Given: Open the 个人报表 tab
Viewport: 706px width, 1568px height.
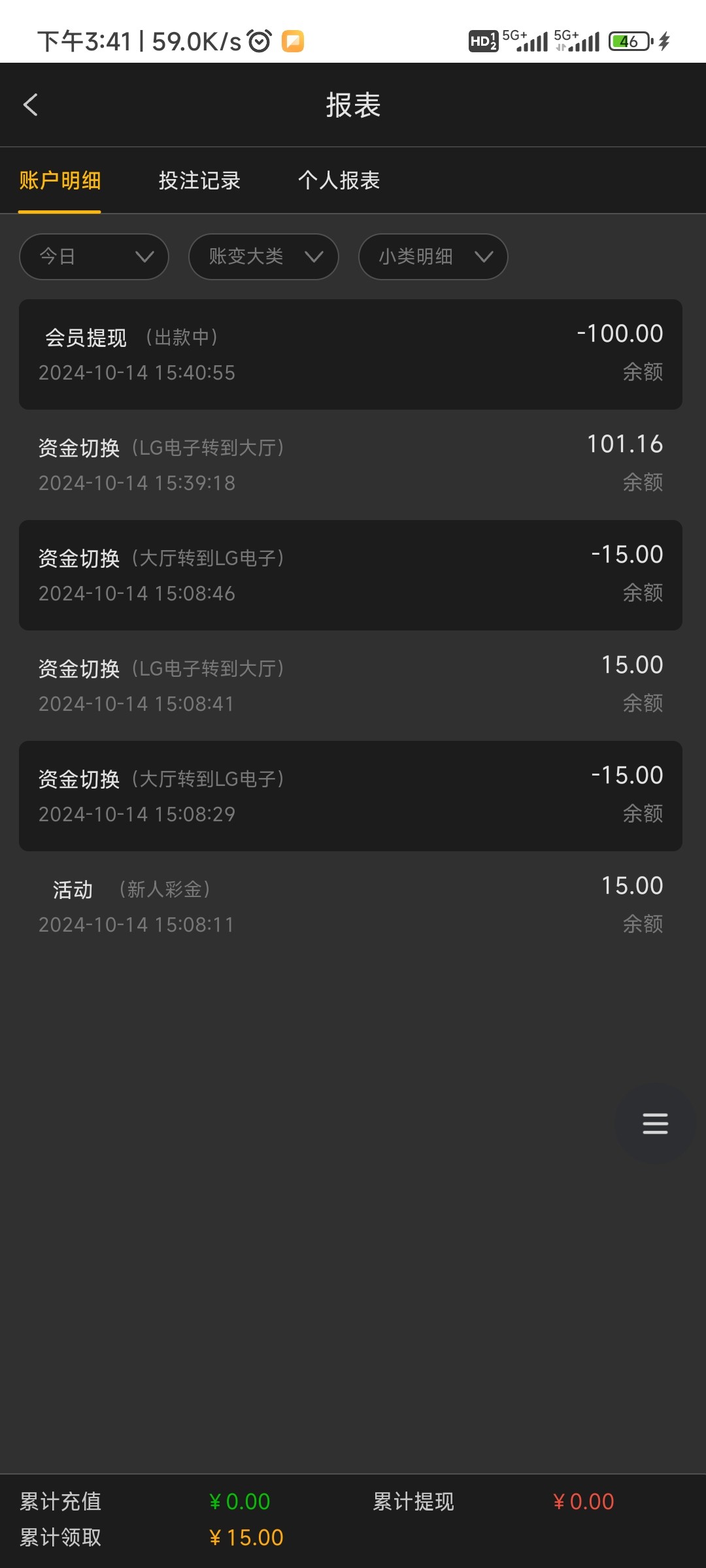Looking at the screenshot, I should coord(339,180).
